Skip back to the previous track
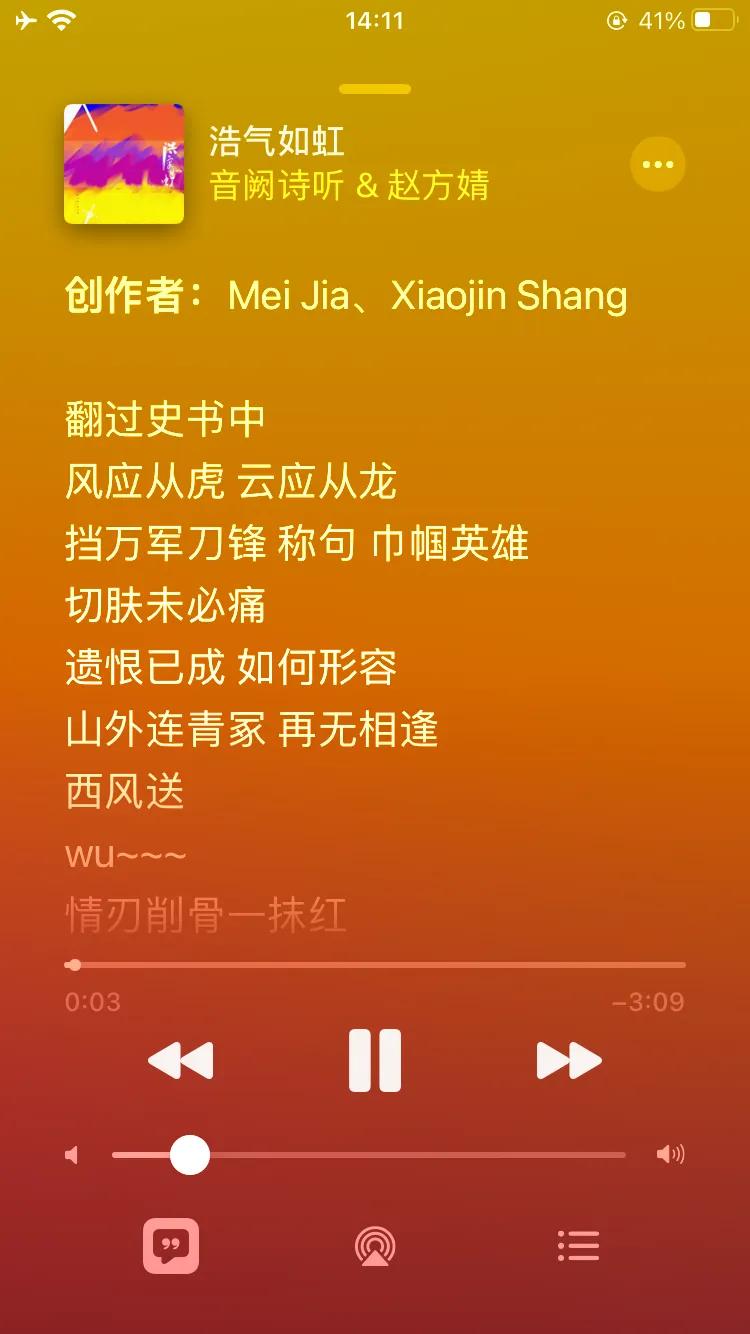This screenshot has height=1334, width=750. pyautogui.click(x=182, y=1059)
